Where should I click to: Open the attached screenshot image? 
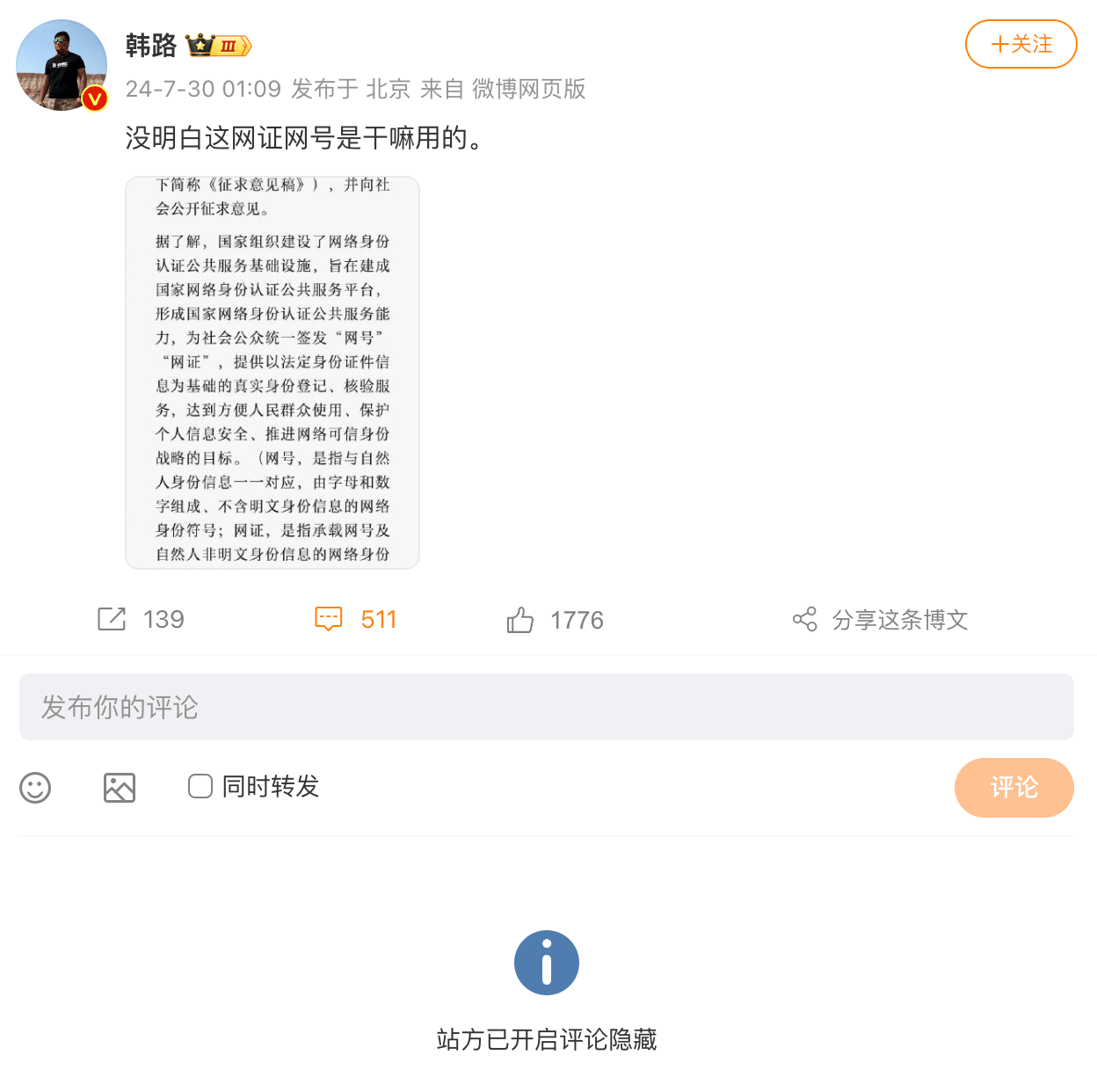tap(272, 373)
